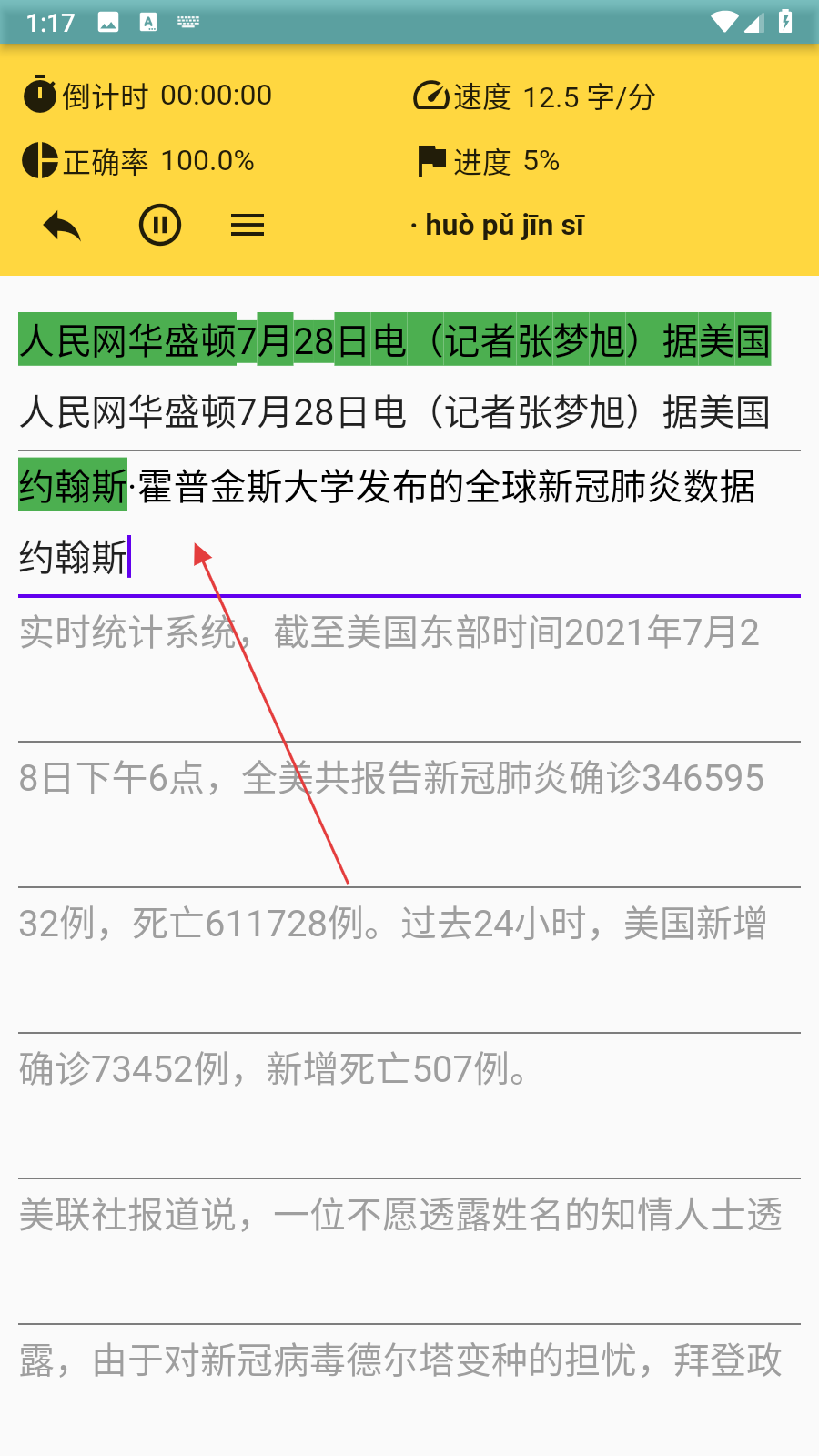Open the hamburger menu icon
This screenshot has height=1456, width=819.
[248, 226]
